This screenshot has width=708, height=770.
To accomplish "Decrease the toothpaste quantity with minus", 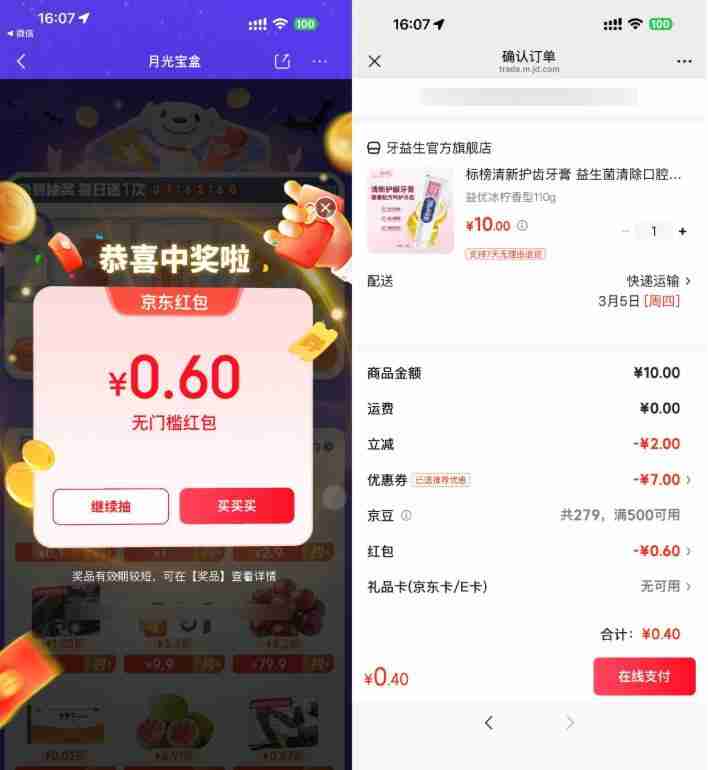I will click(x=625, y=231).
